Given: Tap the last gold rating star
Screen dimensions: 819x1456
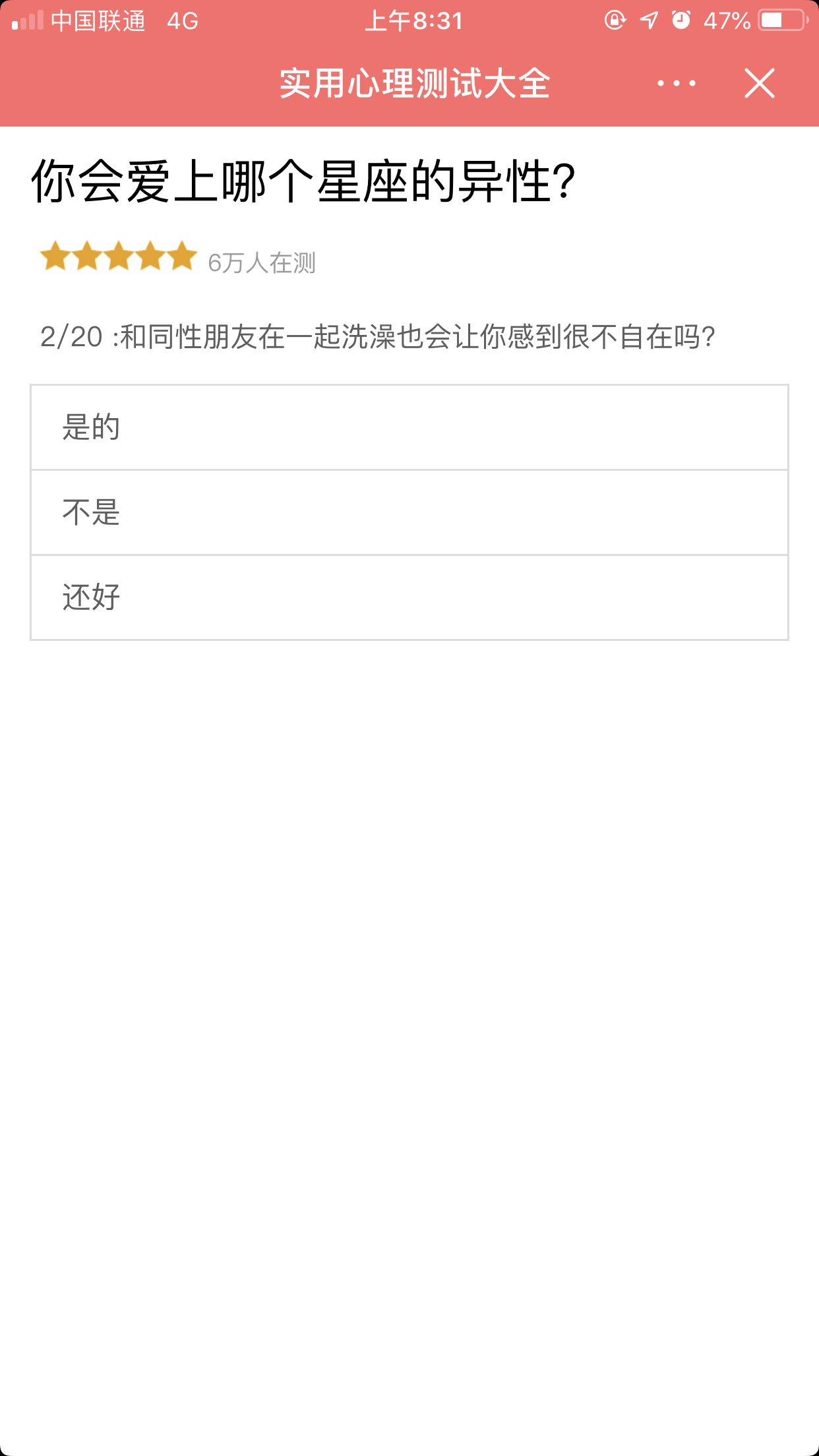Looking at the screenshot, I should [183, 258].
